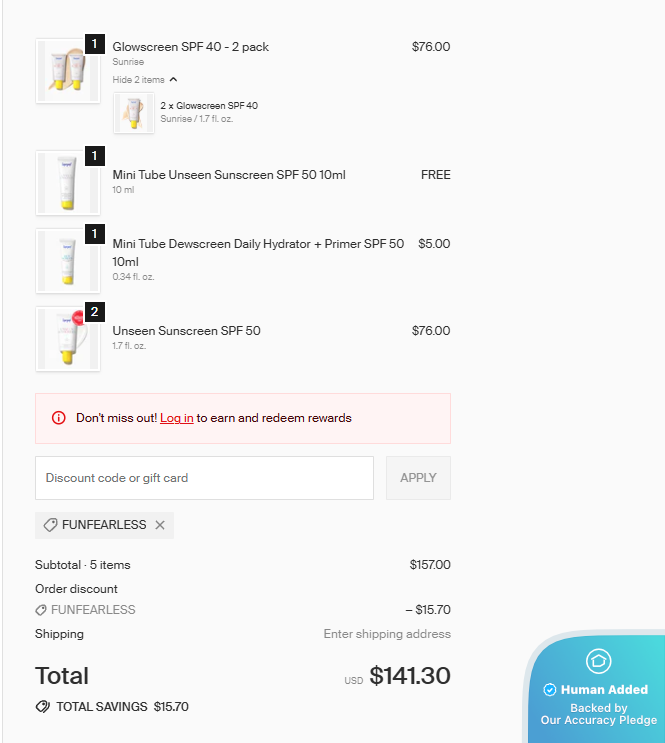Focus the discount code or gift card field
This screenshot has width=665, height=743.
click(204, 478)
